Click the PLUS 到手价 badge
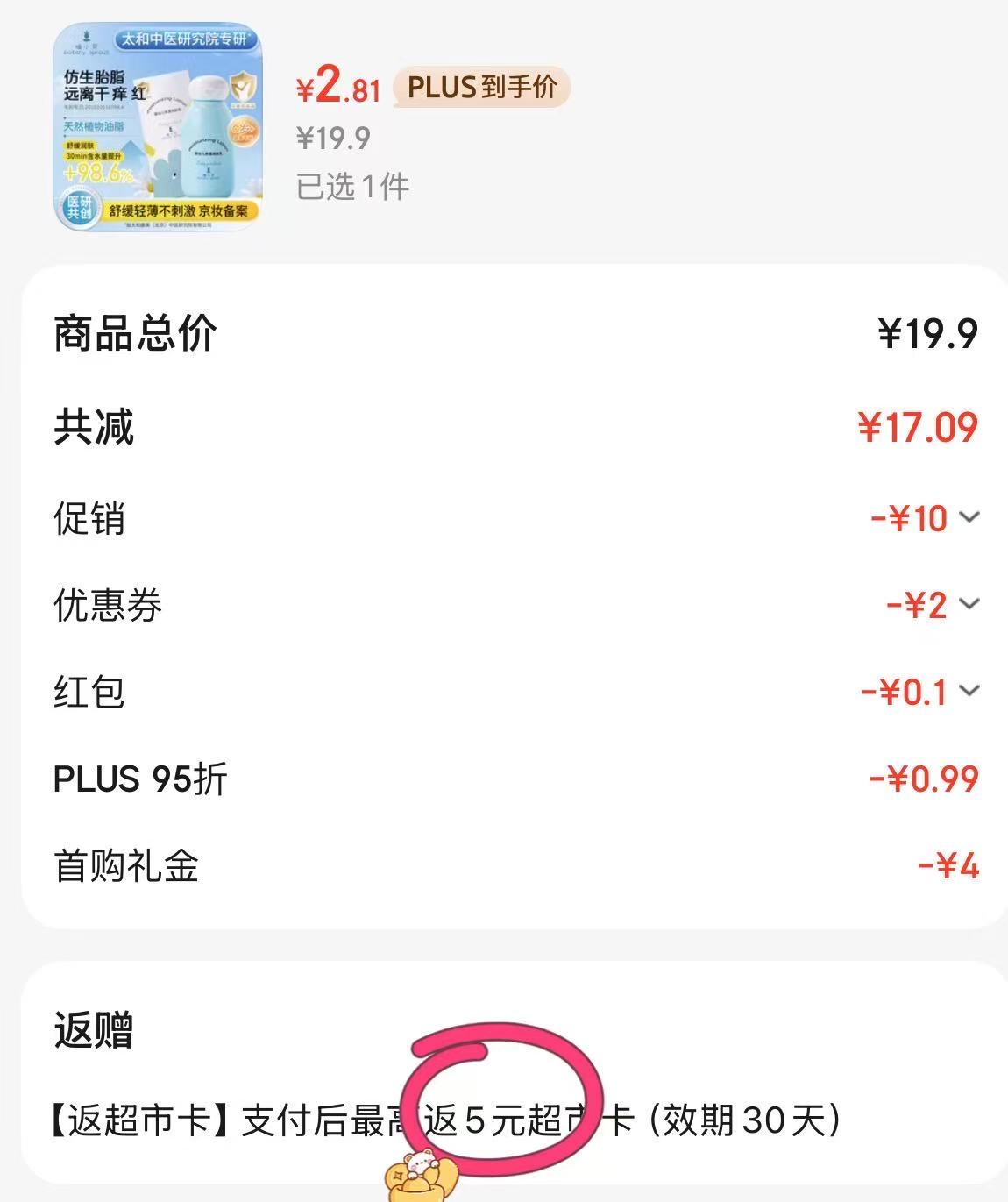Screen dimensions: 1008x1202 486,86
